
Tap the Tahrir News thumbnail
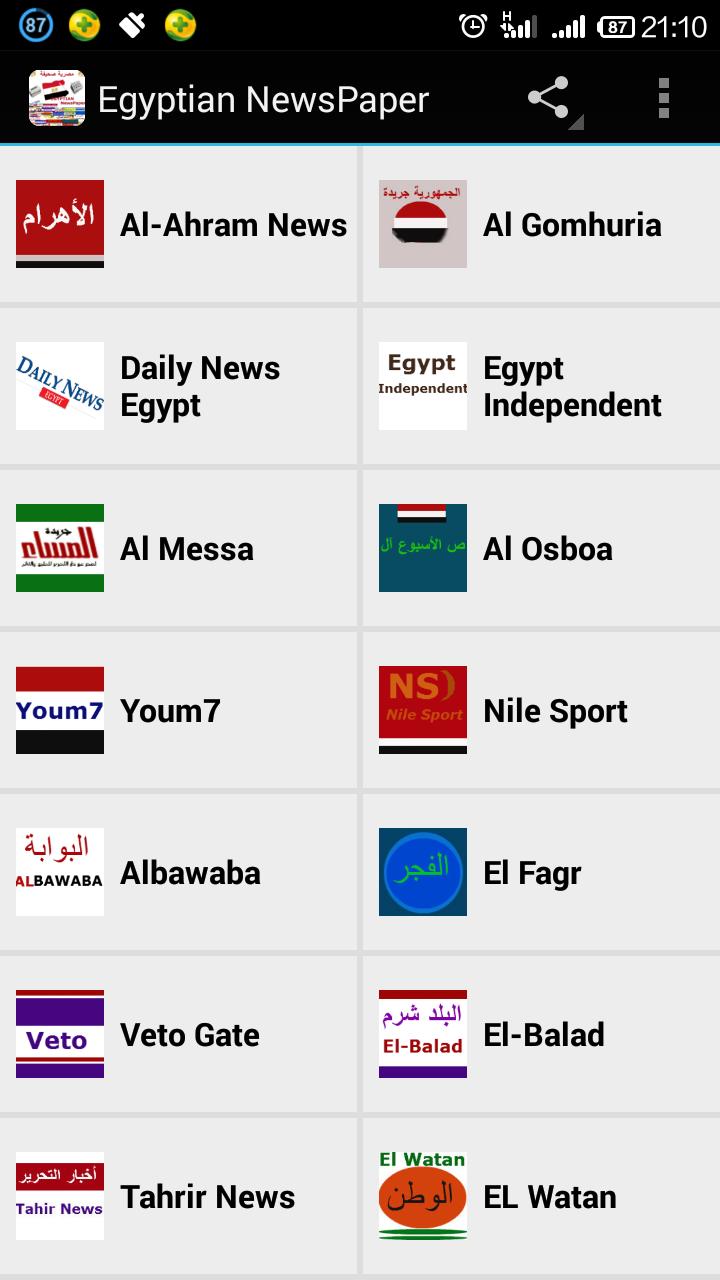[59, 1196]
